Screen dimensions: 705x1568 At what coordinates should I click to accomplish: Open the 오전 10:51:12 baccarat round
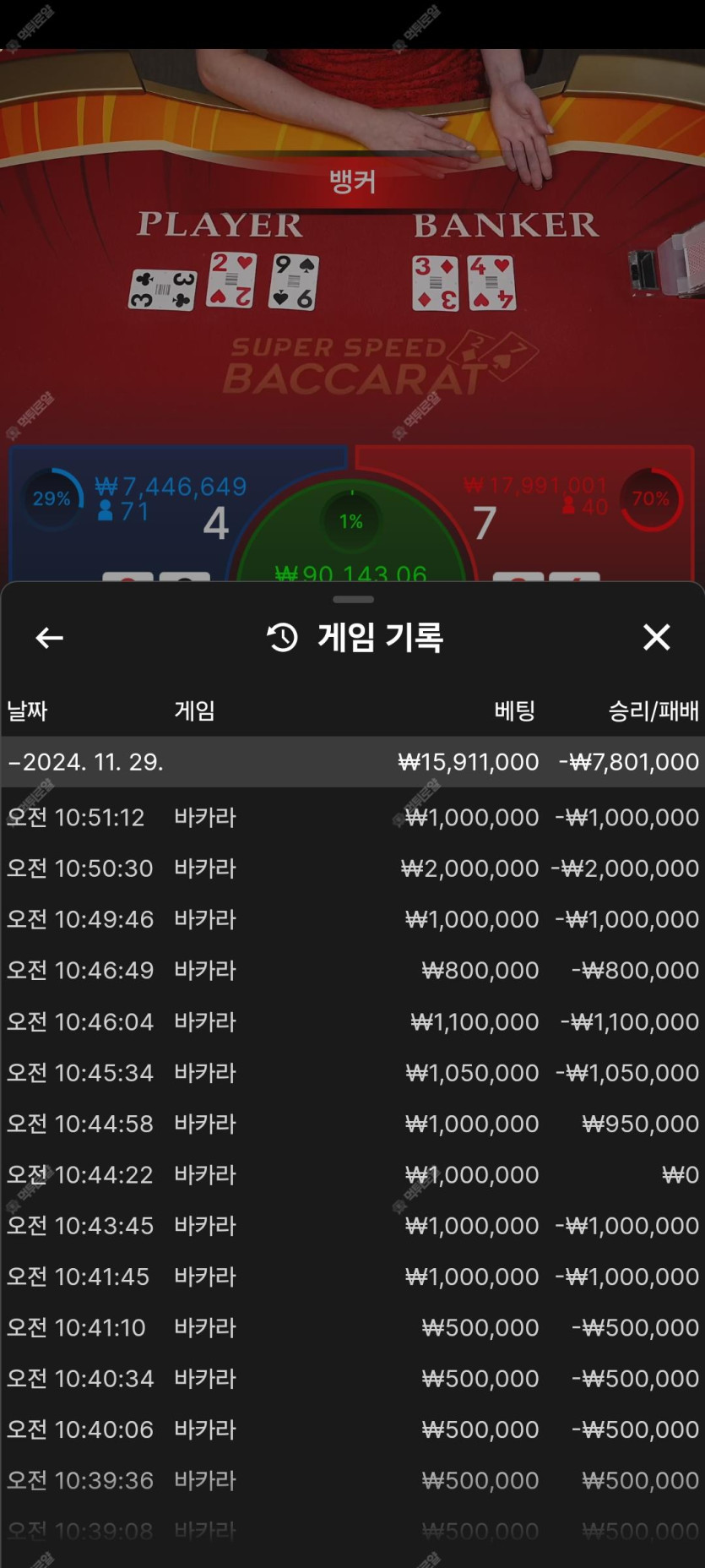pos(352,818)
